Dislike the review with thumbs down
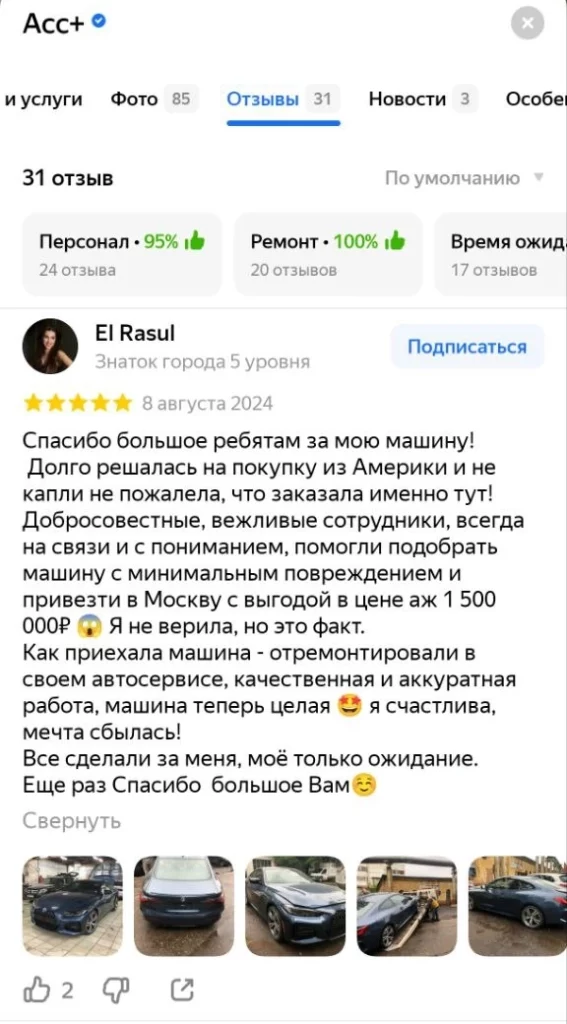This screenshot has height=1024, width=567. tap(116, 991)
